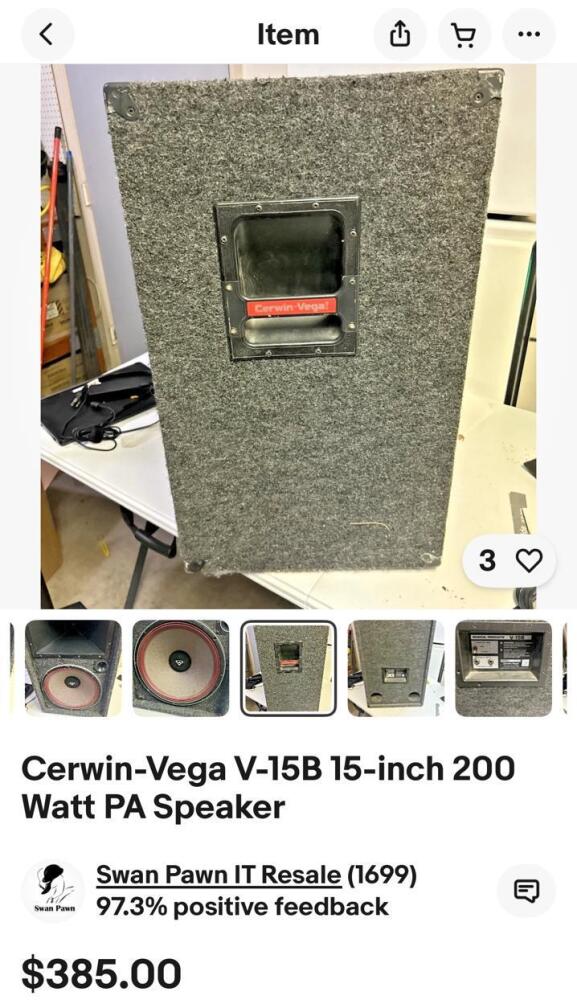Open the main speaker photo full view
Screen dimensions: 577x1000
tap(288, 336)
